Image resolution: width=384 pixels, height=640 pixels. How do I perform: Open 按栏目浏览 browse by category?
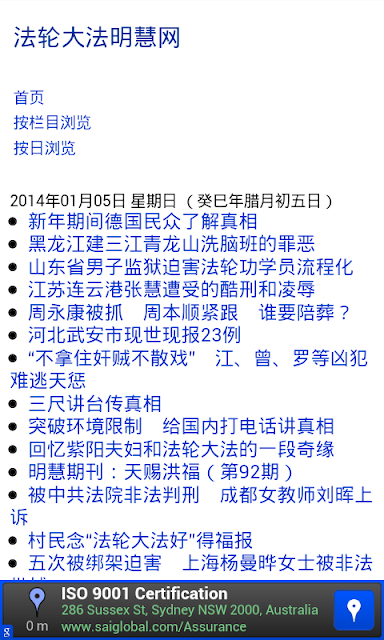point(52,122)
